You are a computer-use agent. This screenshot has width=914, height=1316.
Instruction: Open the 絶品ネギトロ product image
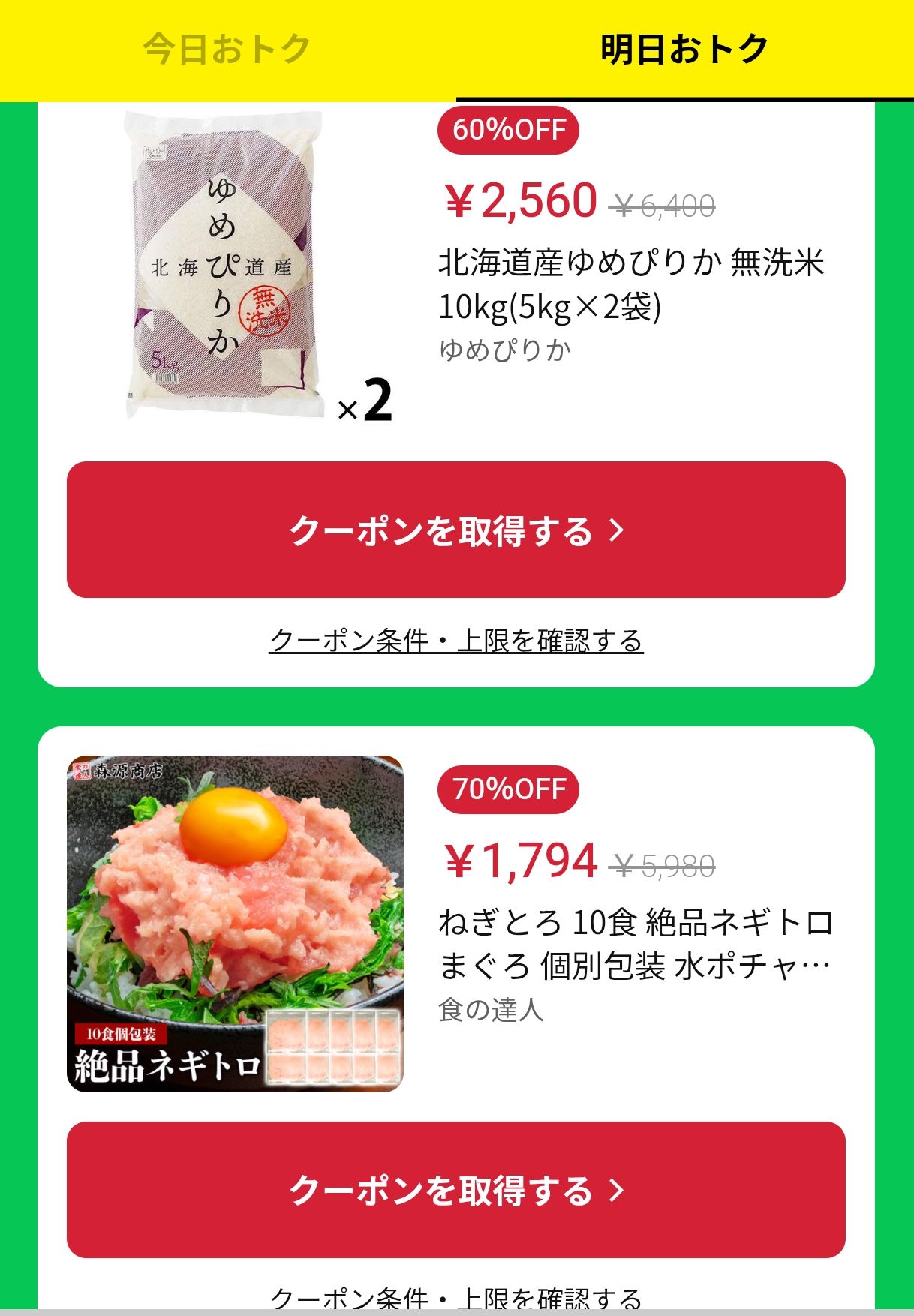235,924
